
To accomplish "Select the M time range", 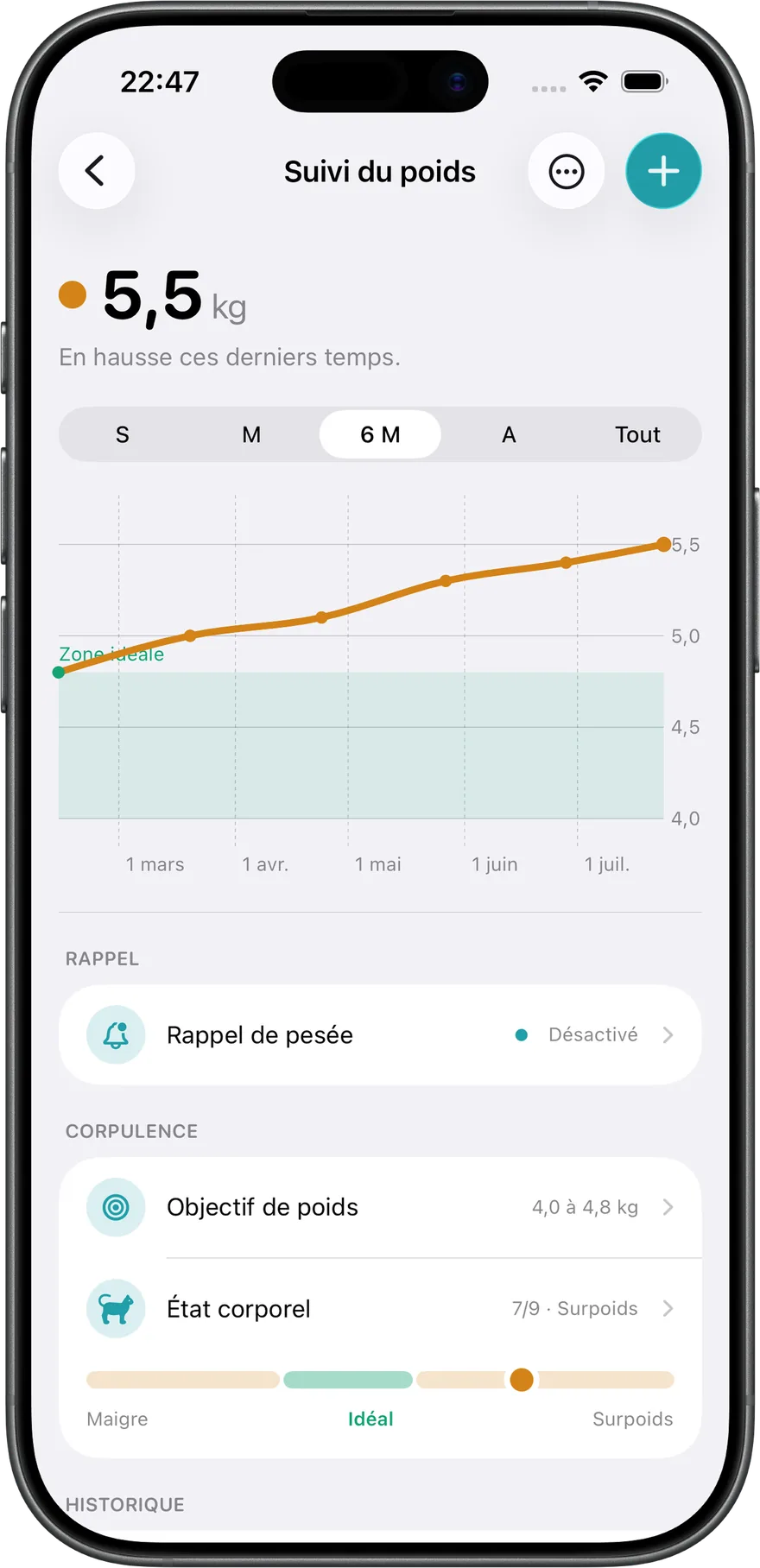I will [x=251, y=434].
